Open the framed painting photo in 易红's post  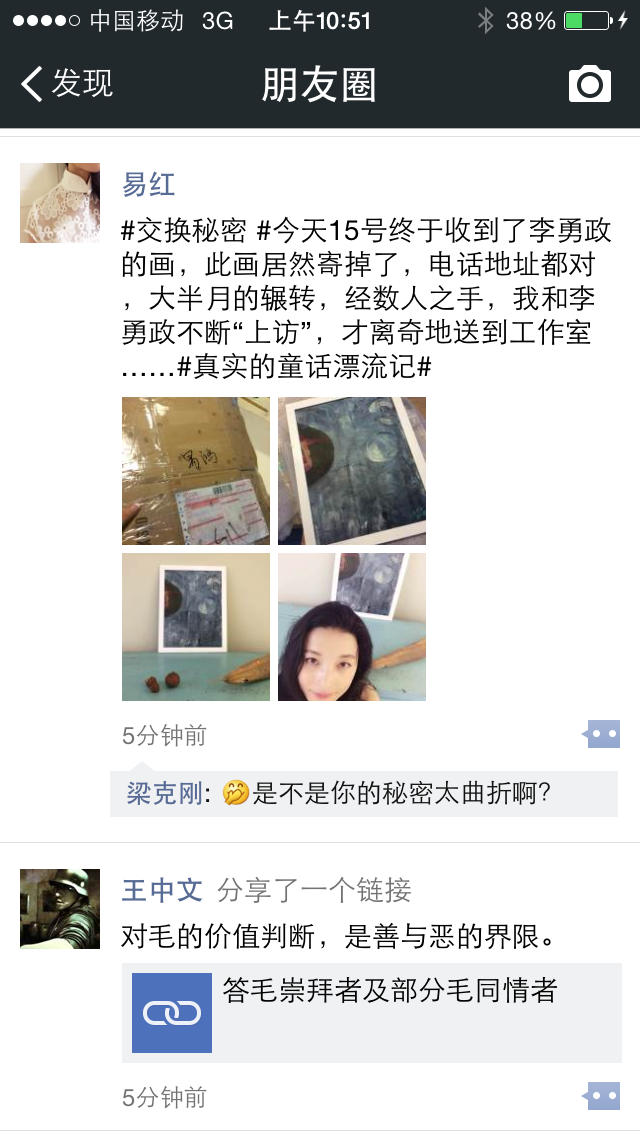(352, 471)
